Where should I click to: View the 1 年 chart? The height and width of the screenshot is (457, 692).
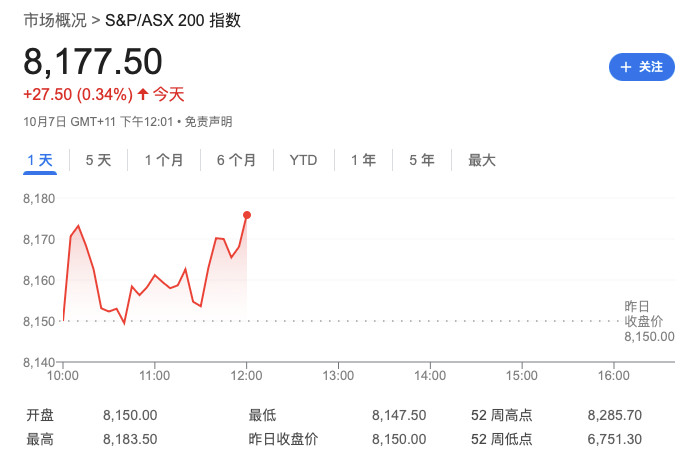coord(362,160)
